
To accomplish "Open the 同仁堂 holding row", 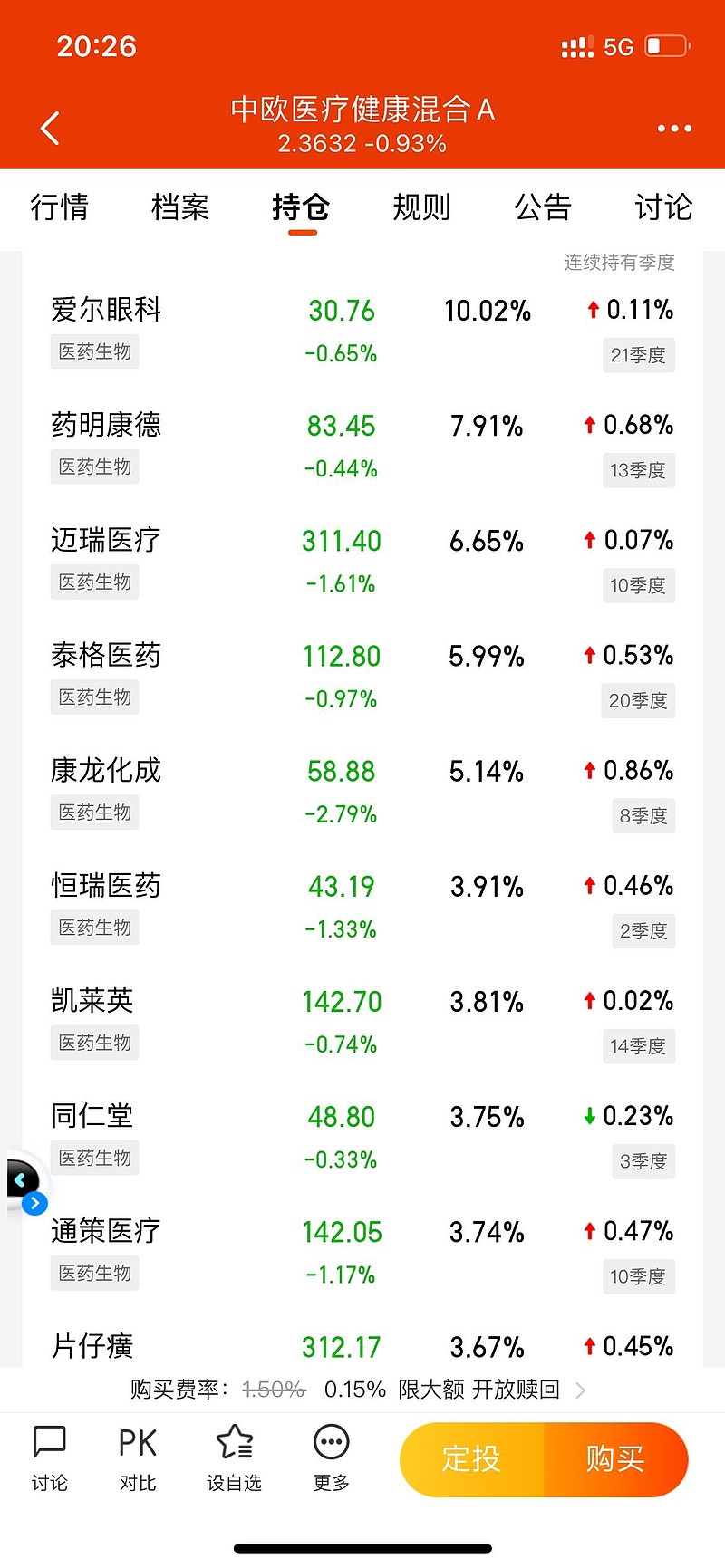I will (362, 1137).
